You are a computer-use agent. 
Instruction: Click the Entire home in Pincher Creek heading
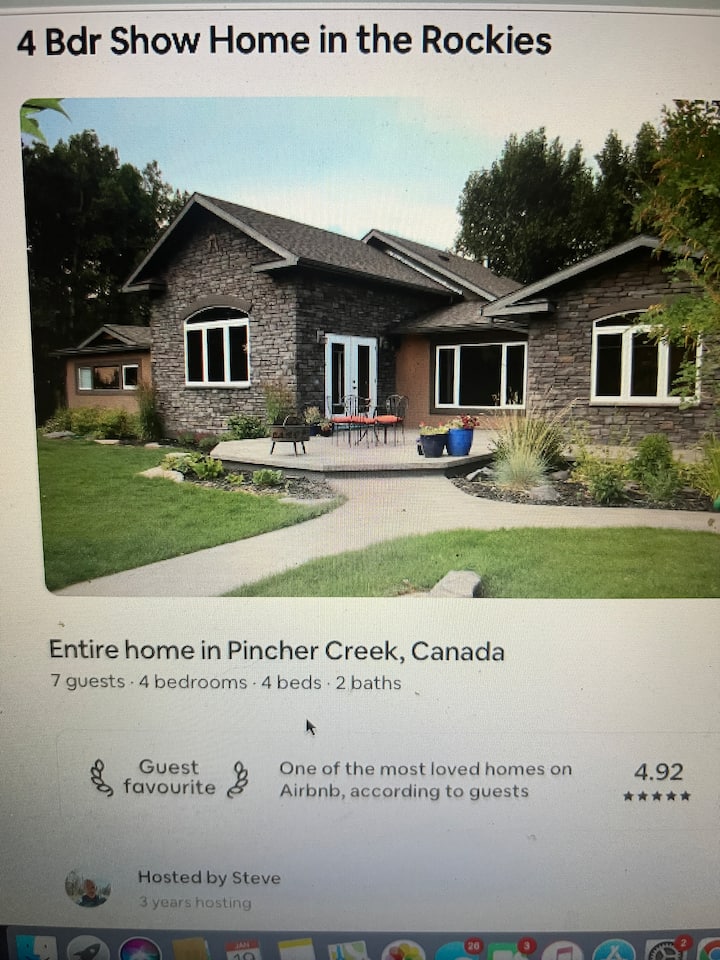point(276,650)
